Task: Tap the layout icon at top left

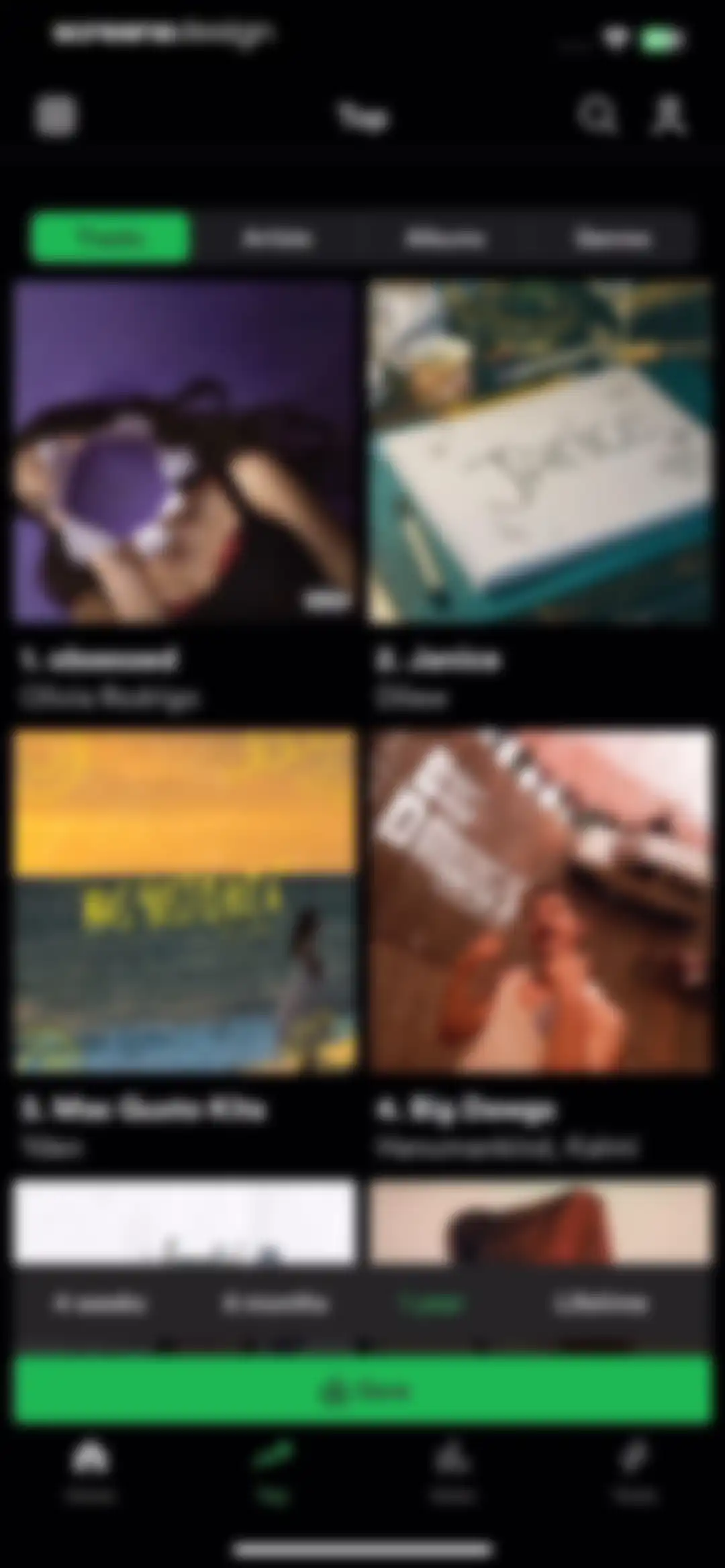Action: coord(56,115)
